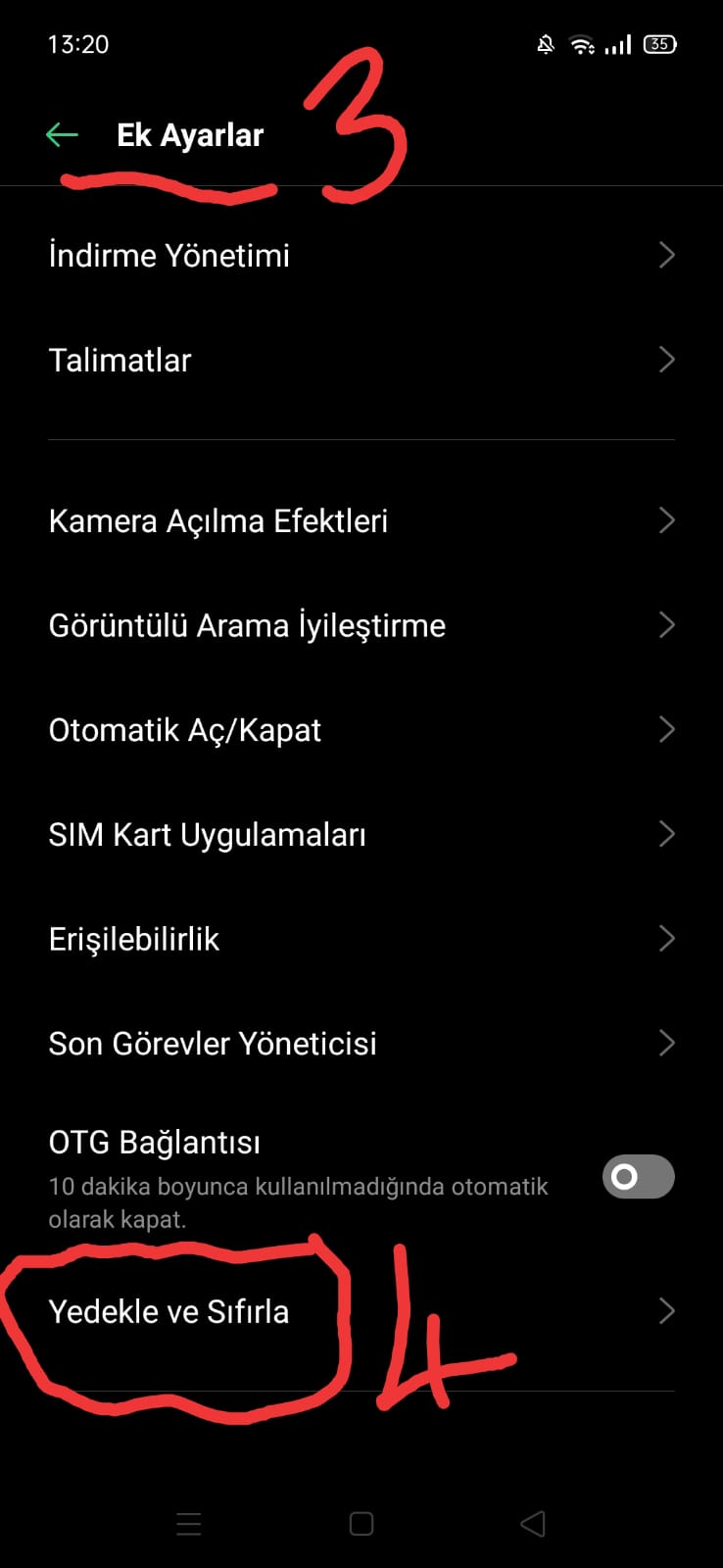Open Kamera Açılma Efektleri

361,520
